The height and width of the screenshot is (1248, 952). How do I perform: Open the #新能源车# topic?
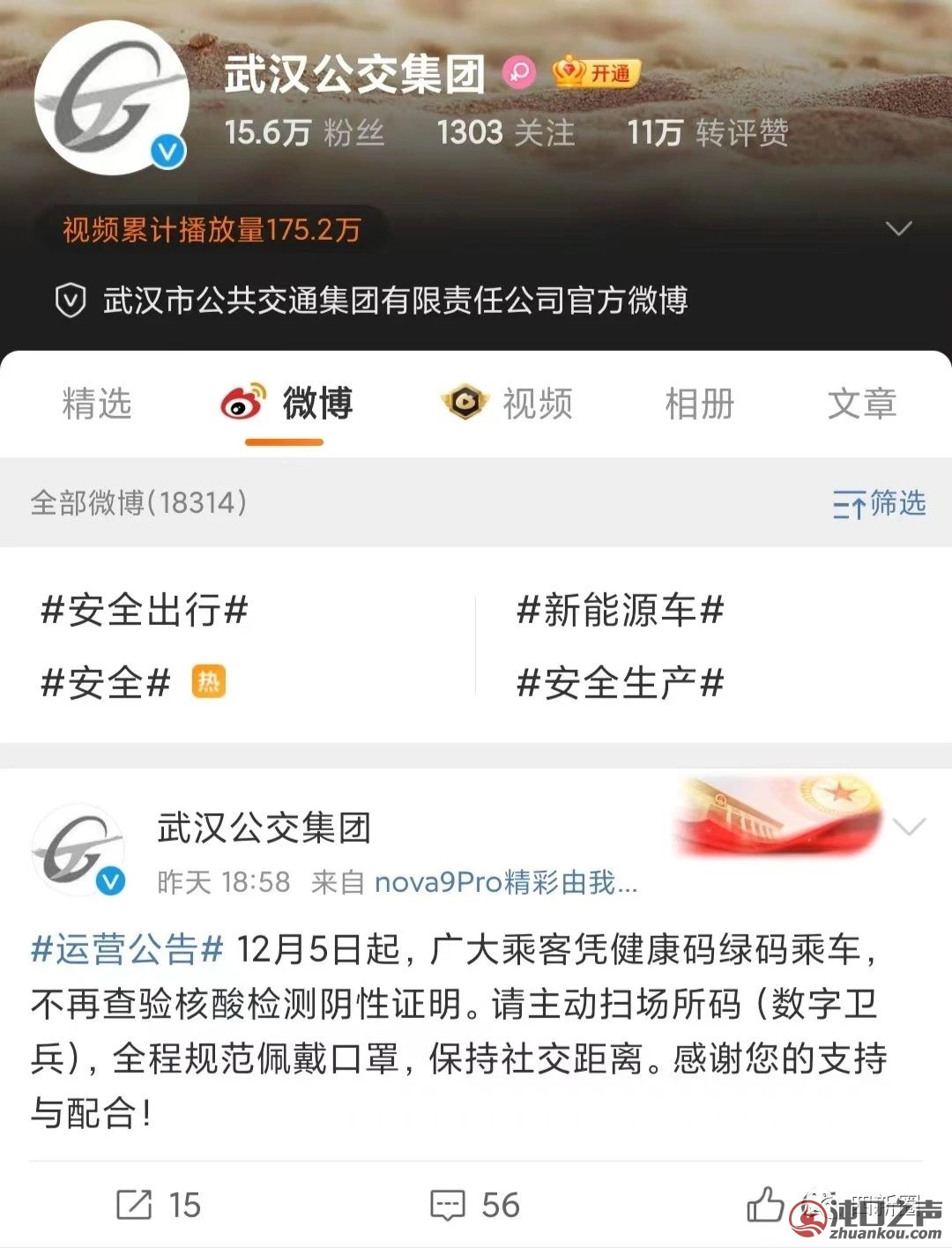[620, 610]
